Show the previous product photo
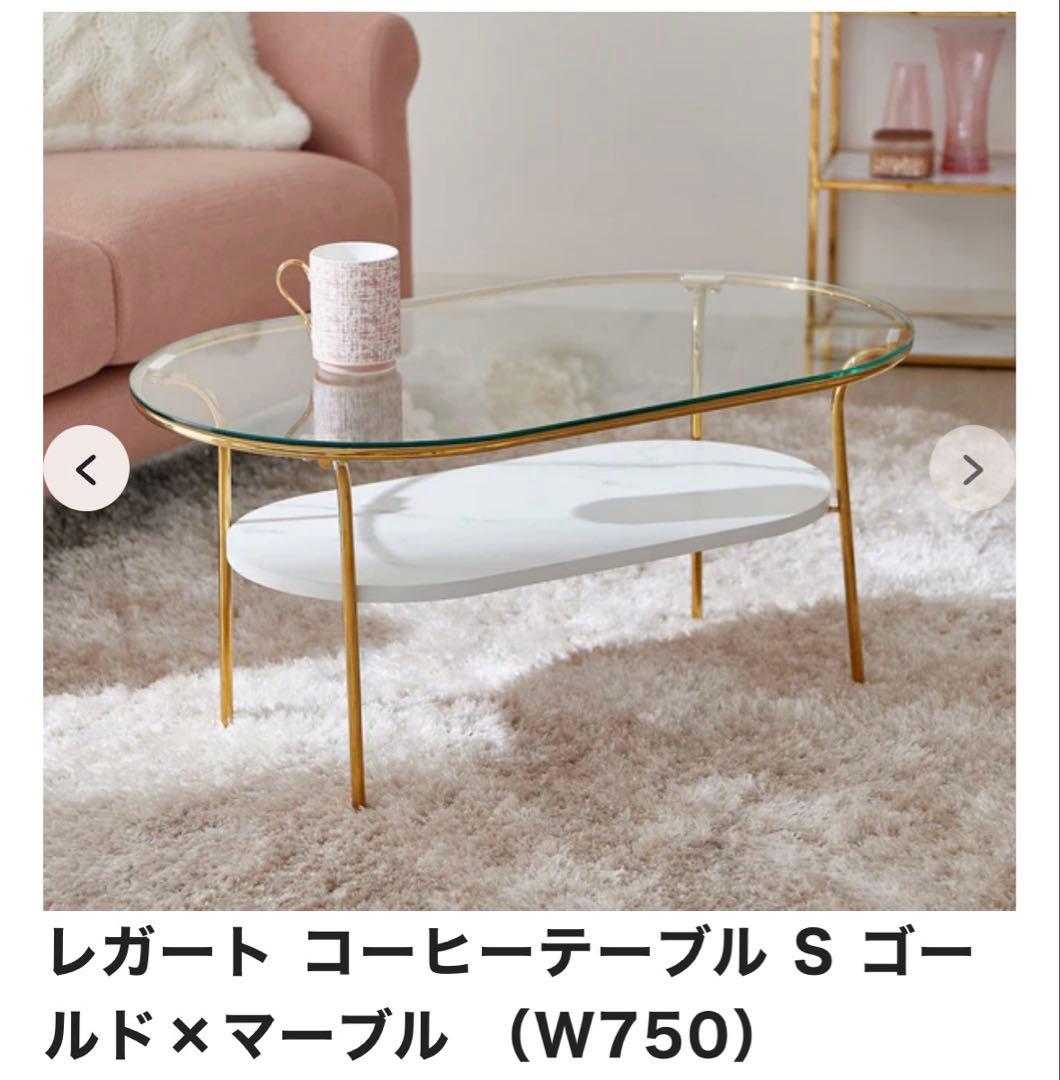Image resolution: width=1060 pixels, height=1080 pixels. click(87, 468)
